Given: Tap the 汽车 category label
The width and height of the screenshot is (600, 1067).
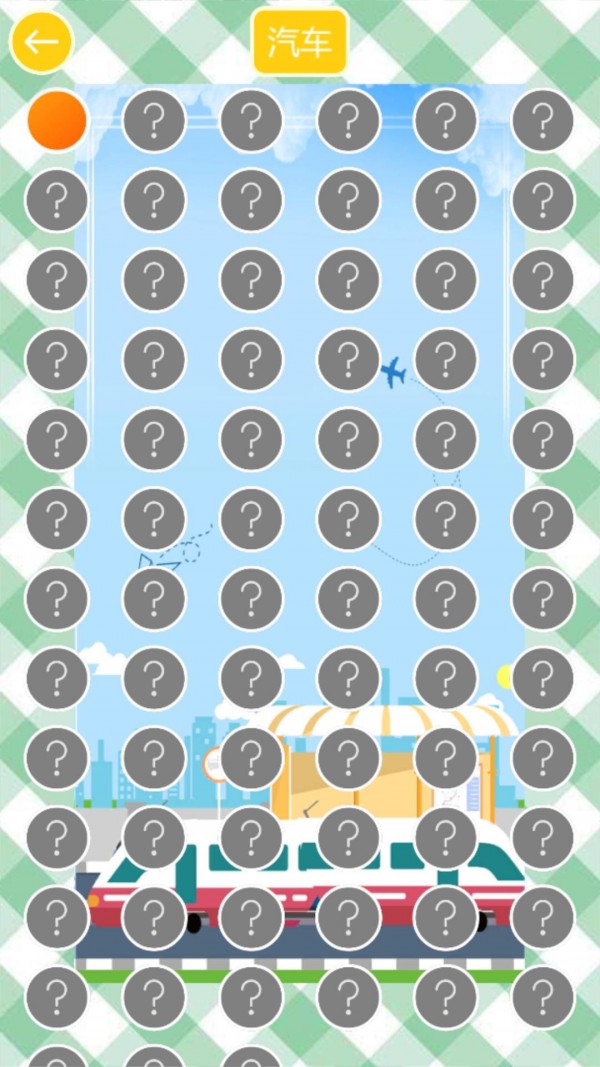Looking at the screenshot, I should (300, 42).
